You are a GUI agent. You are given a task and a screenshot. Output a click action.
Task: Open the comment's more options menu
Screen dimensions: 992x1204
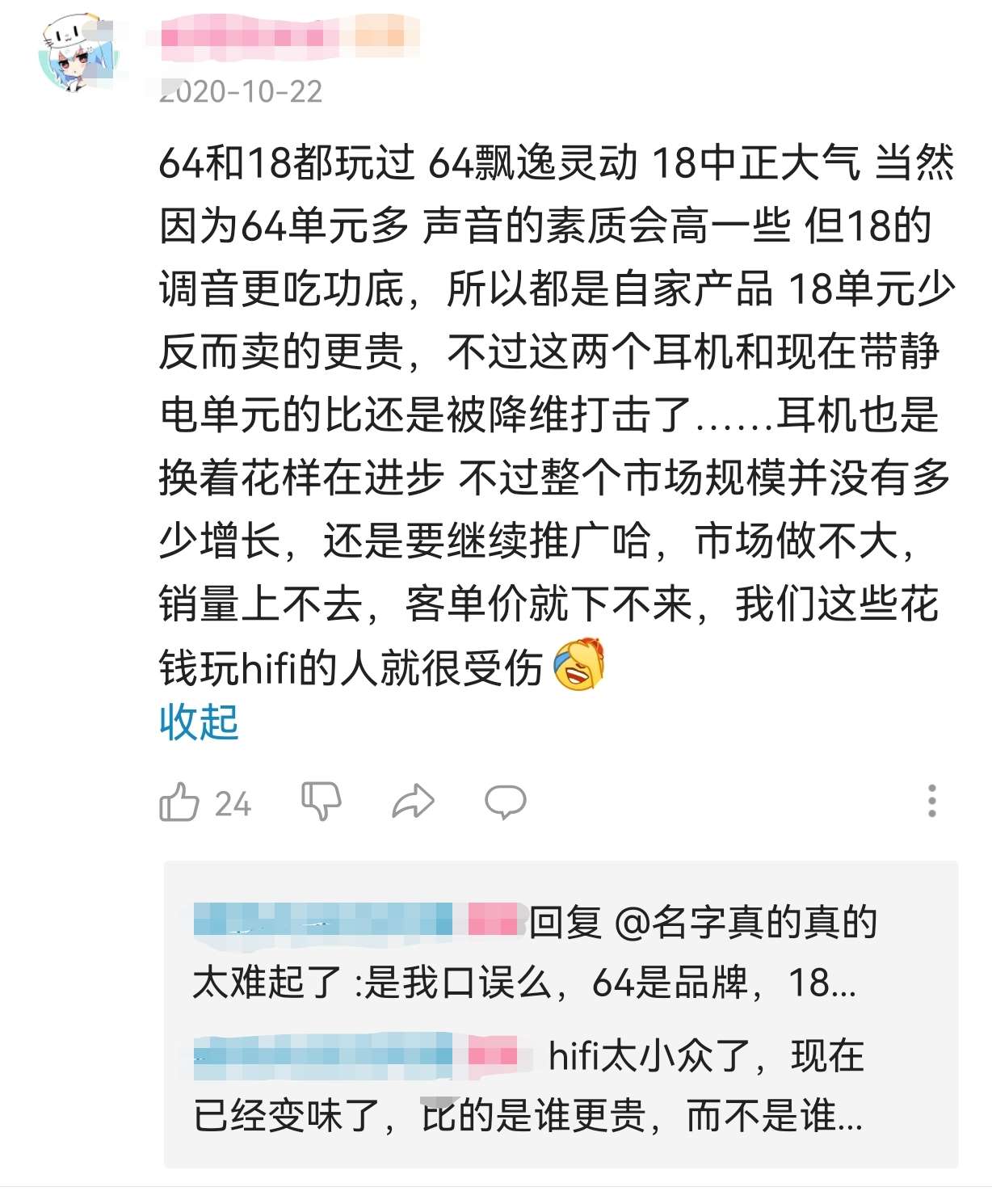(931, 801)
